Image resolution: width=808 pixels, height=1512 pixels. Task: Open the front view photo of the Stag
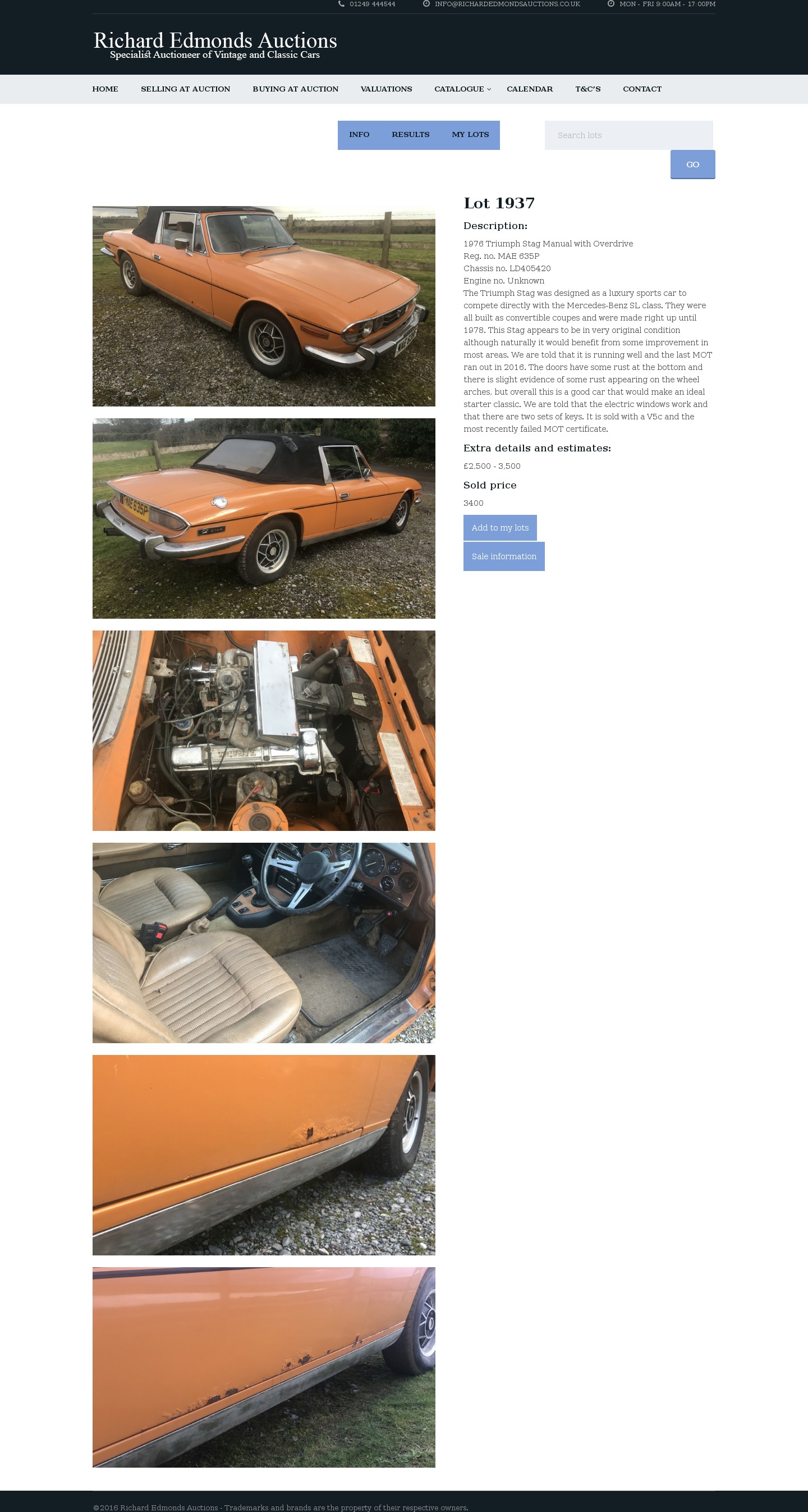tap(264, 306)
